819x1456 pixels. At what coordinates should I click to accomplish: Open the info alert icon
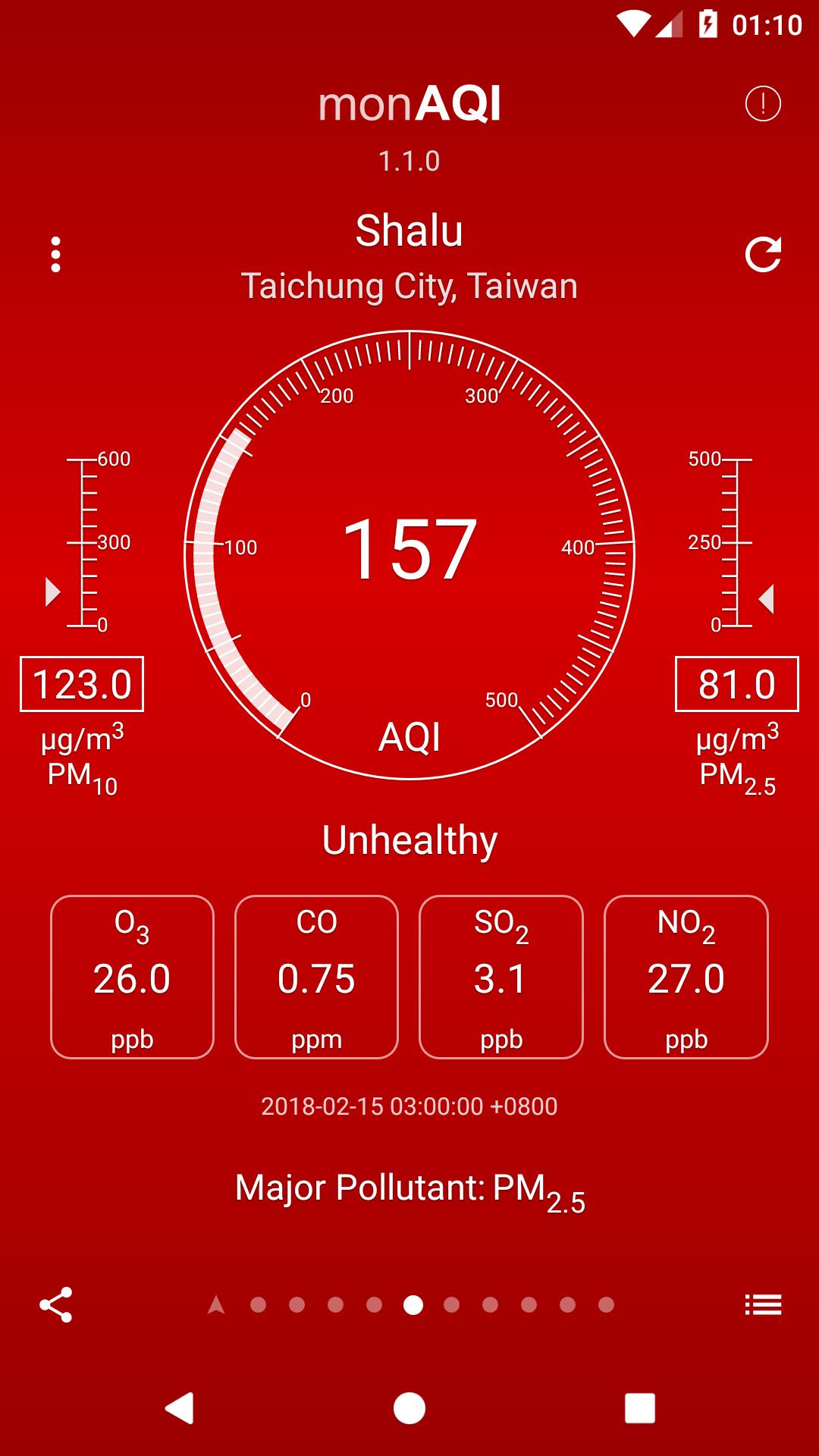coord(762,103)
